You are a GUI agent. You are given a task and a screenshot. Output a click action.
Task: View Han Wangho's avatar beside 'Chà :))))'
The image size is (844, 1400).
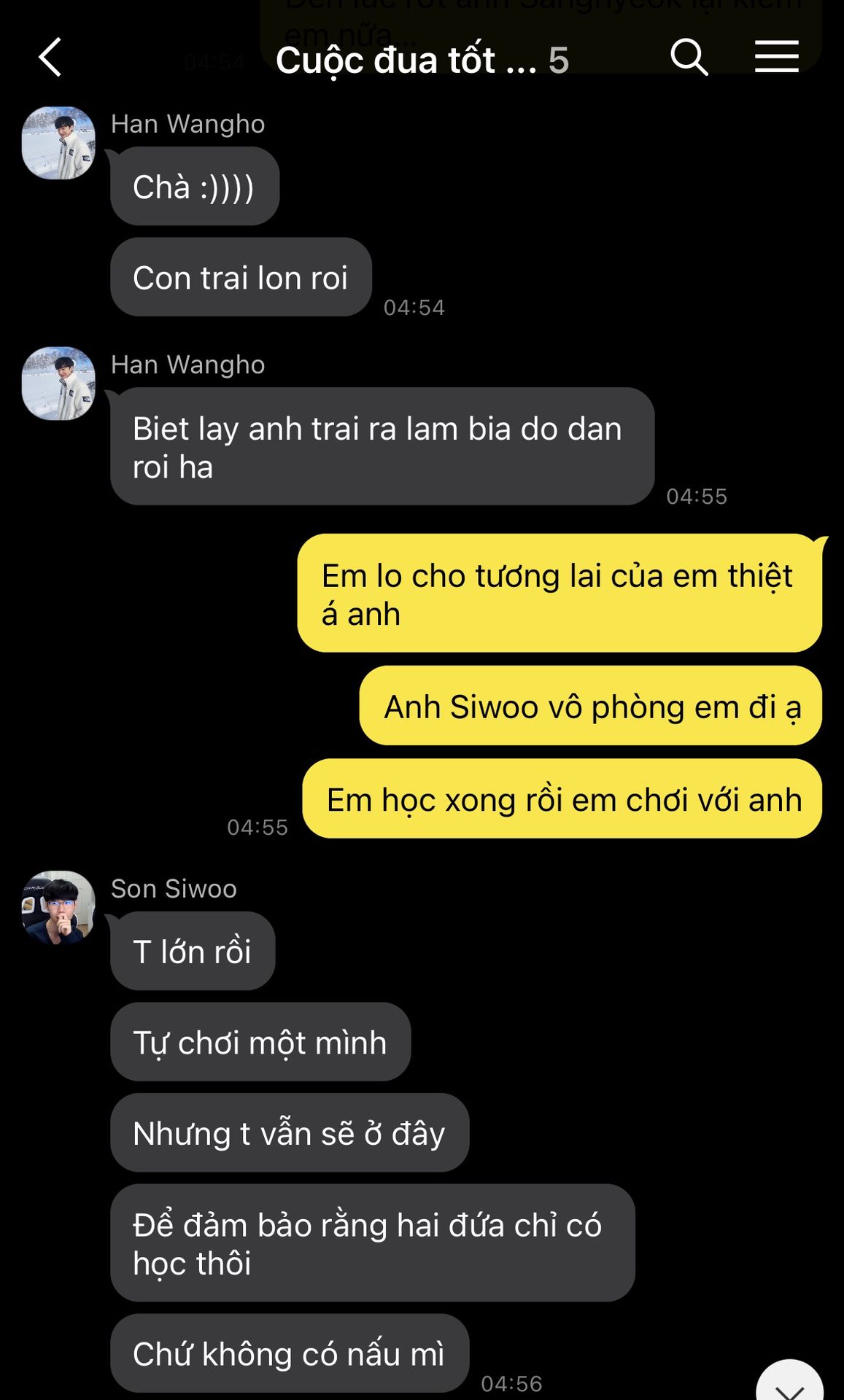click(58, 143)
